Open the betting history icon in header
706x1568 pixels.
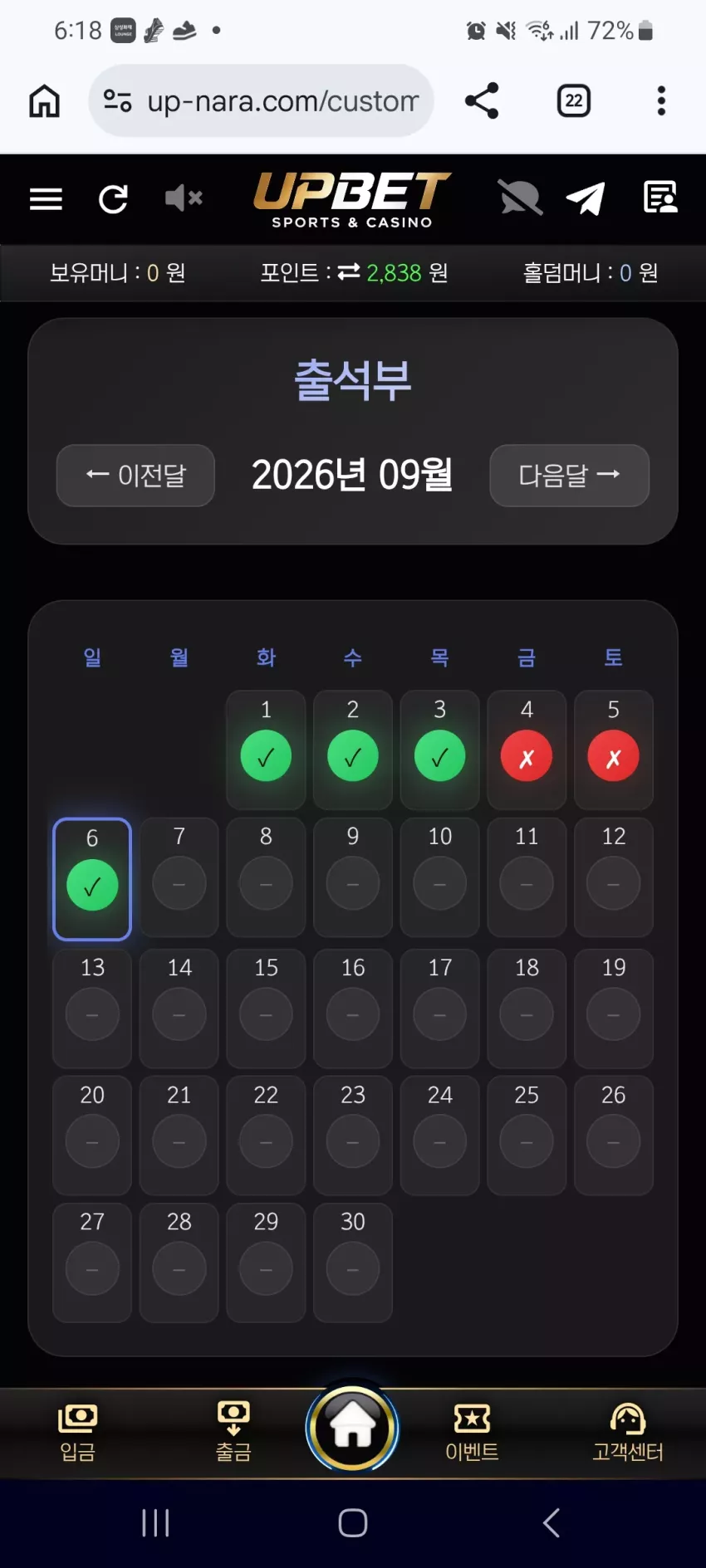[x=660, y=198]
